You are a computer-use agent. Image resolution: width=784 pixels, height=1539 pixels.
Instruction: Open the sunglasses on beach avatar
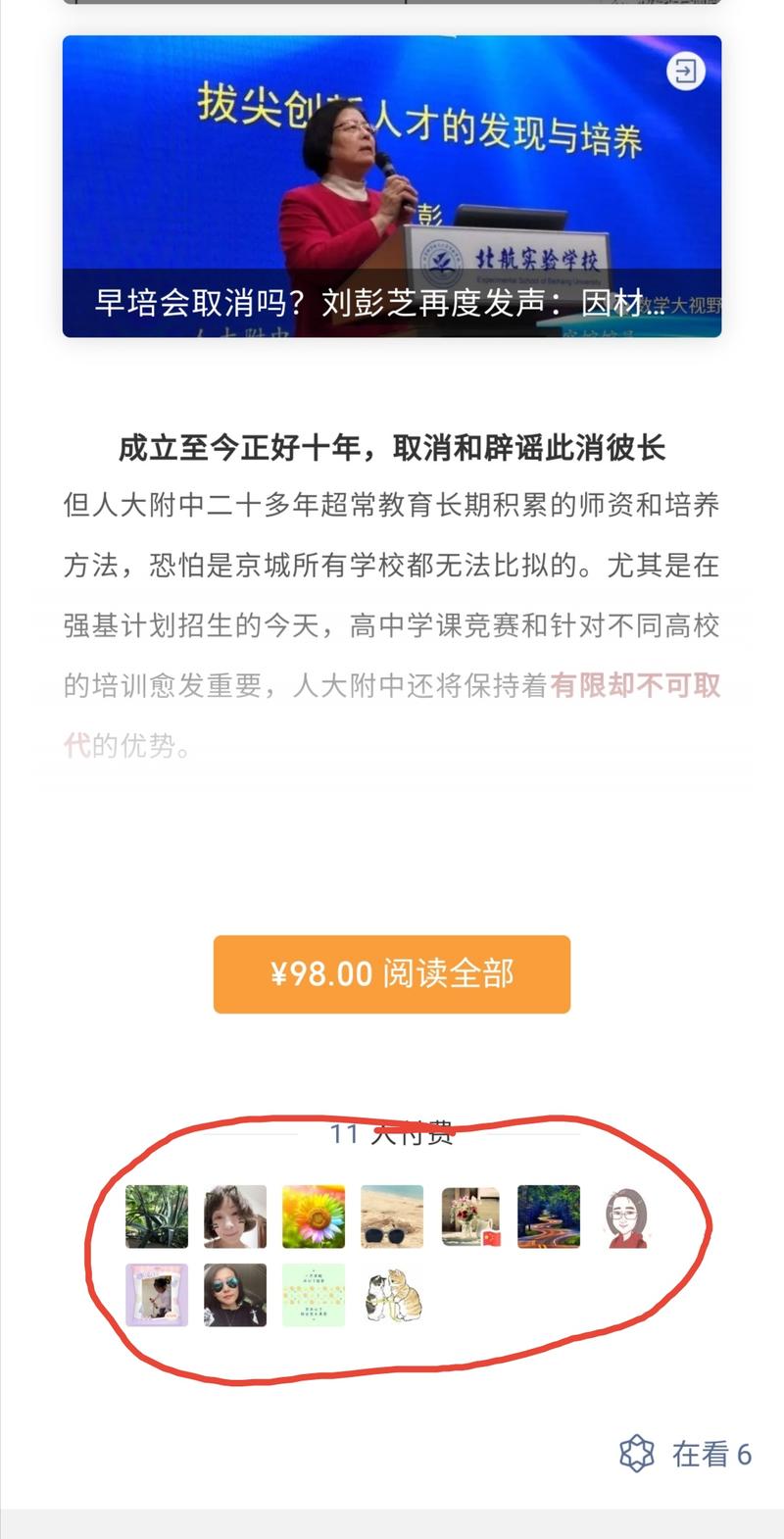point(391,1216)
